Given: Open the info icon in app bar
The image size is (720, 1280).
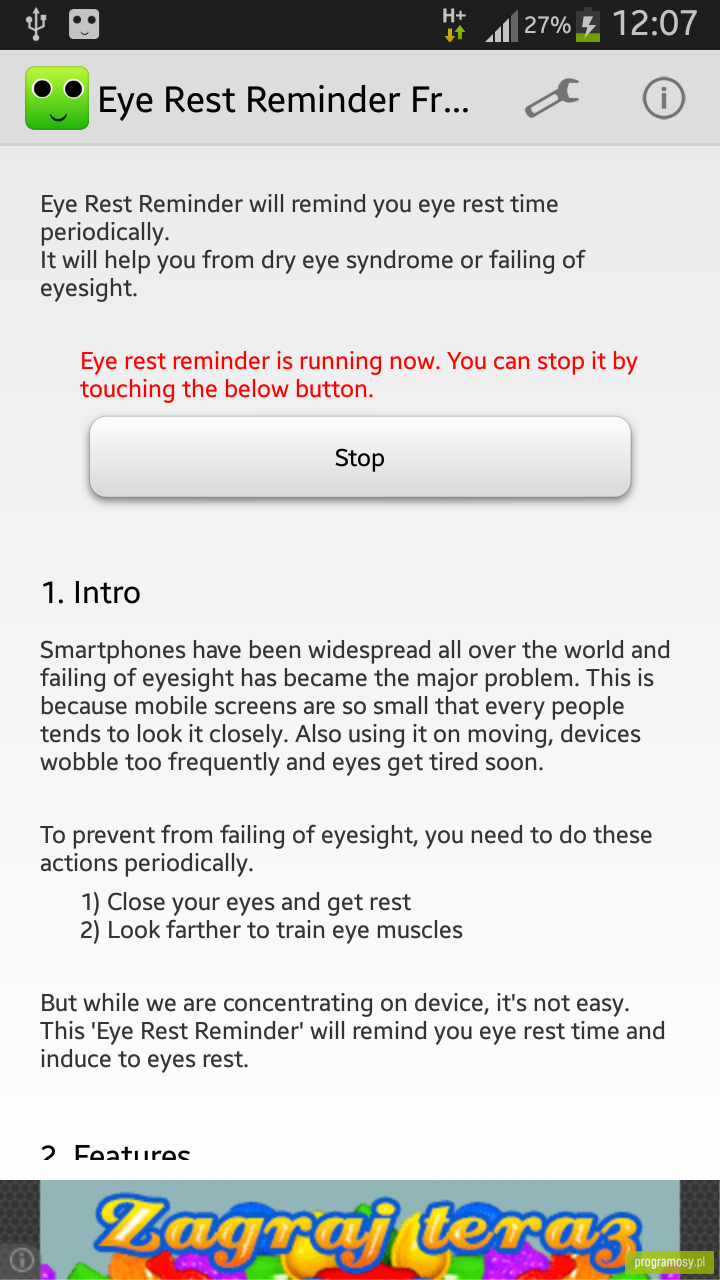Looking at the screenshot, I should point(663,99).
